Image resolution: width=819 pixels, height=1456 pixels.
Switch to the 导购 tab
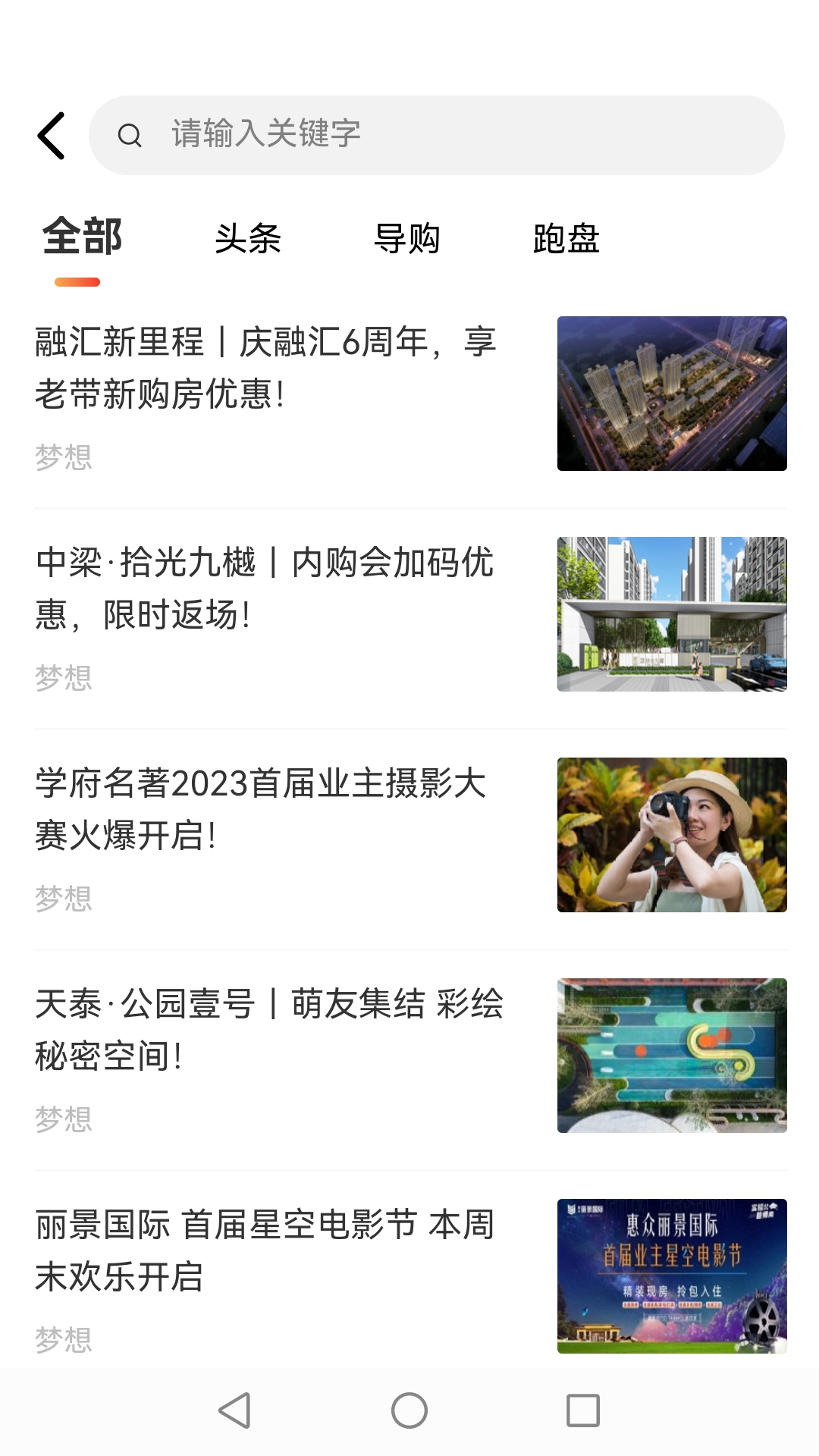(409, 239)
